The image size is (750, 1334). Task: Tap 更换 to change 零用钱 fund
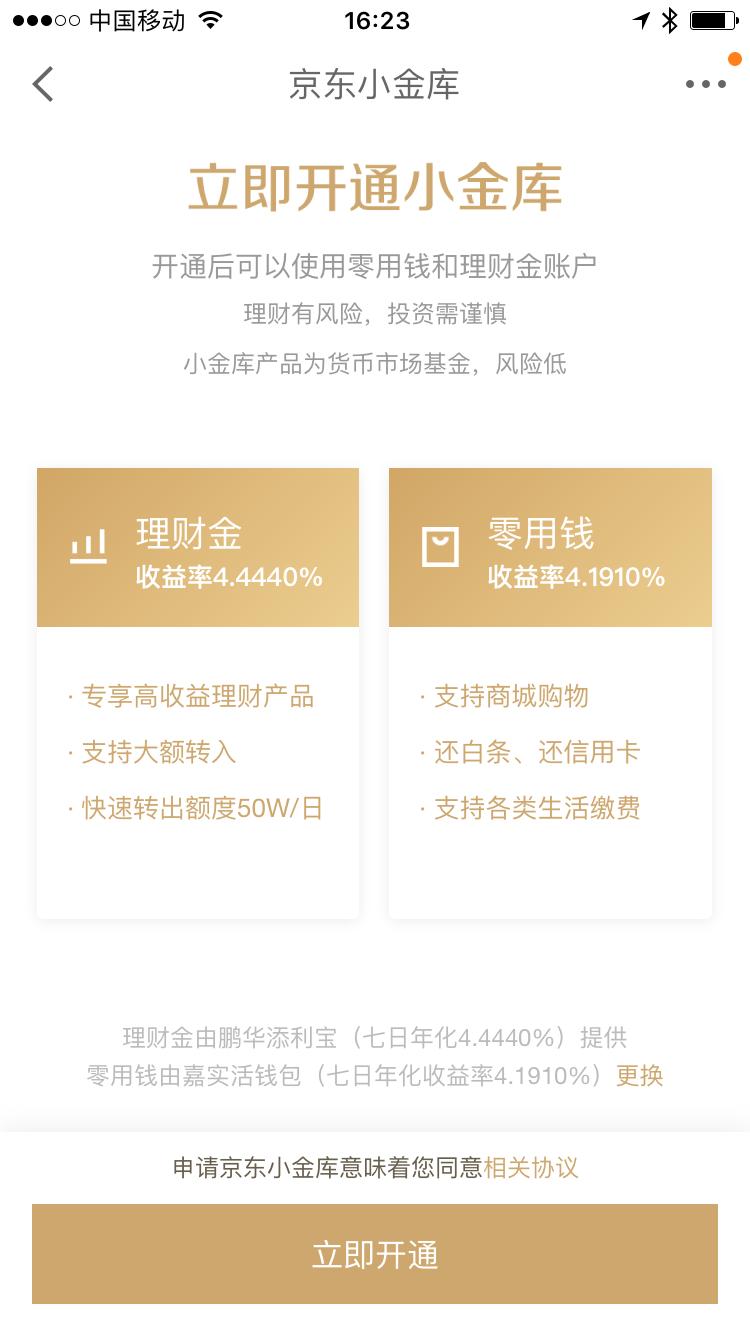tap(640, 1077)
